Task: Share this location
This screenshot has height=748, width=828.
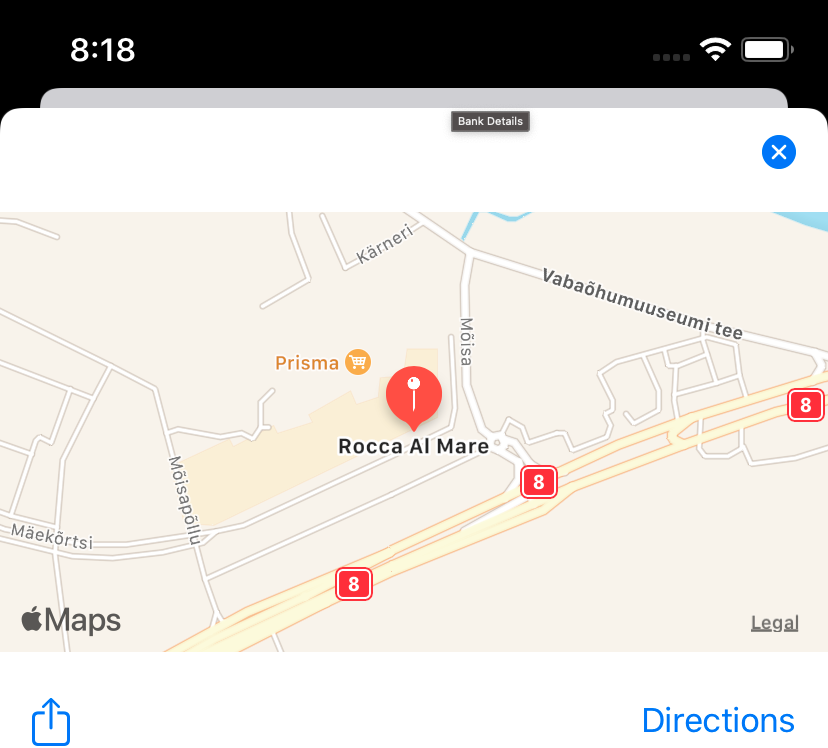Action: (51, 720)
